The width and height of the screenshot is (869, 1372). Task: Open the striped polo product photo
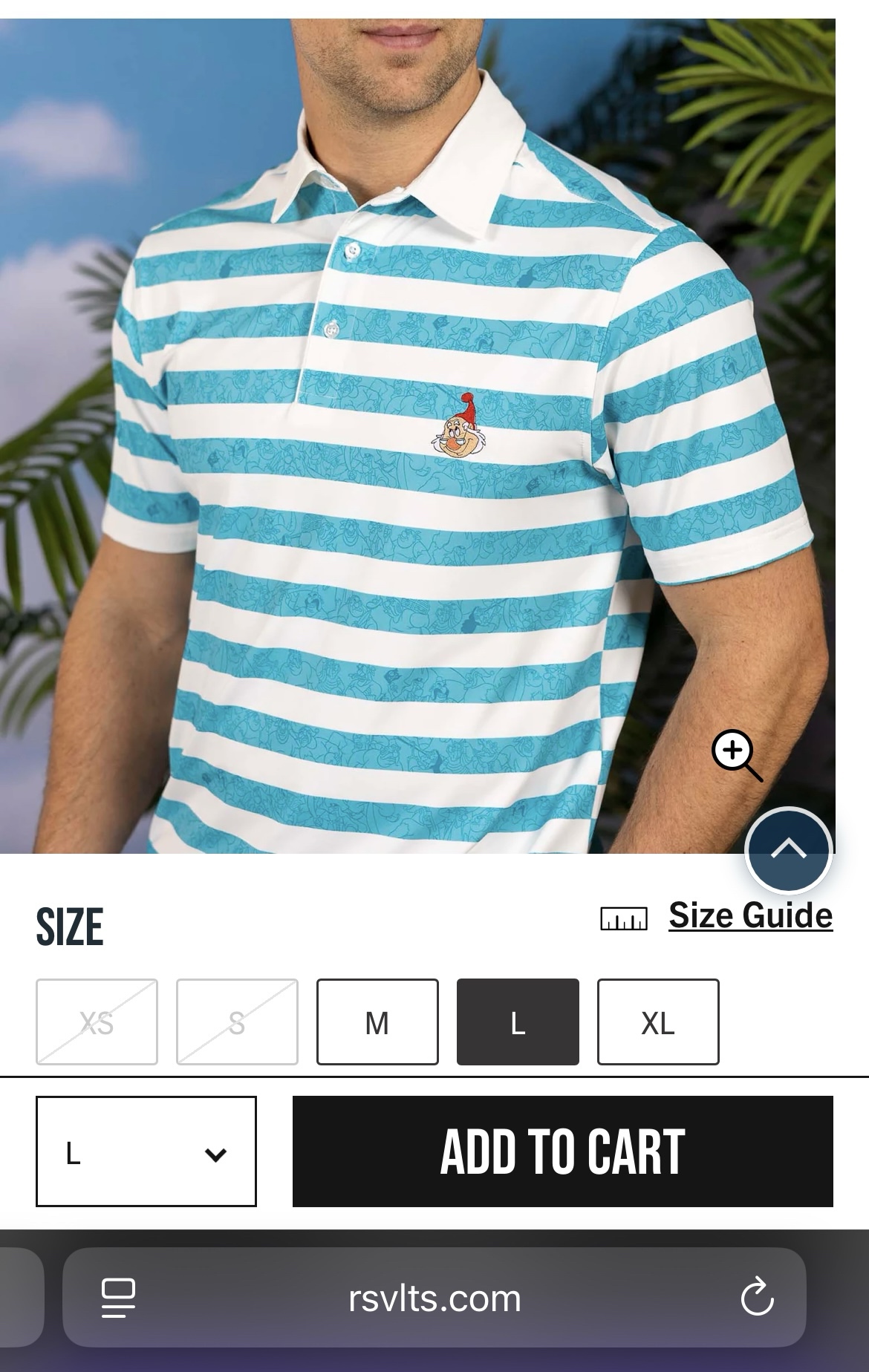(x=416, y=445)
